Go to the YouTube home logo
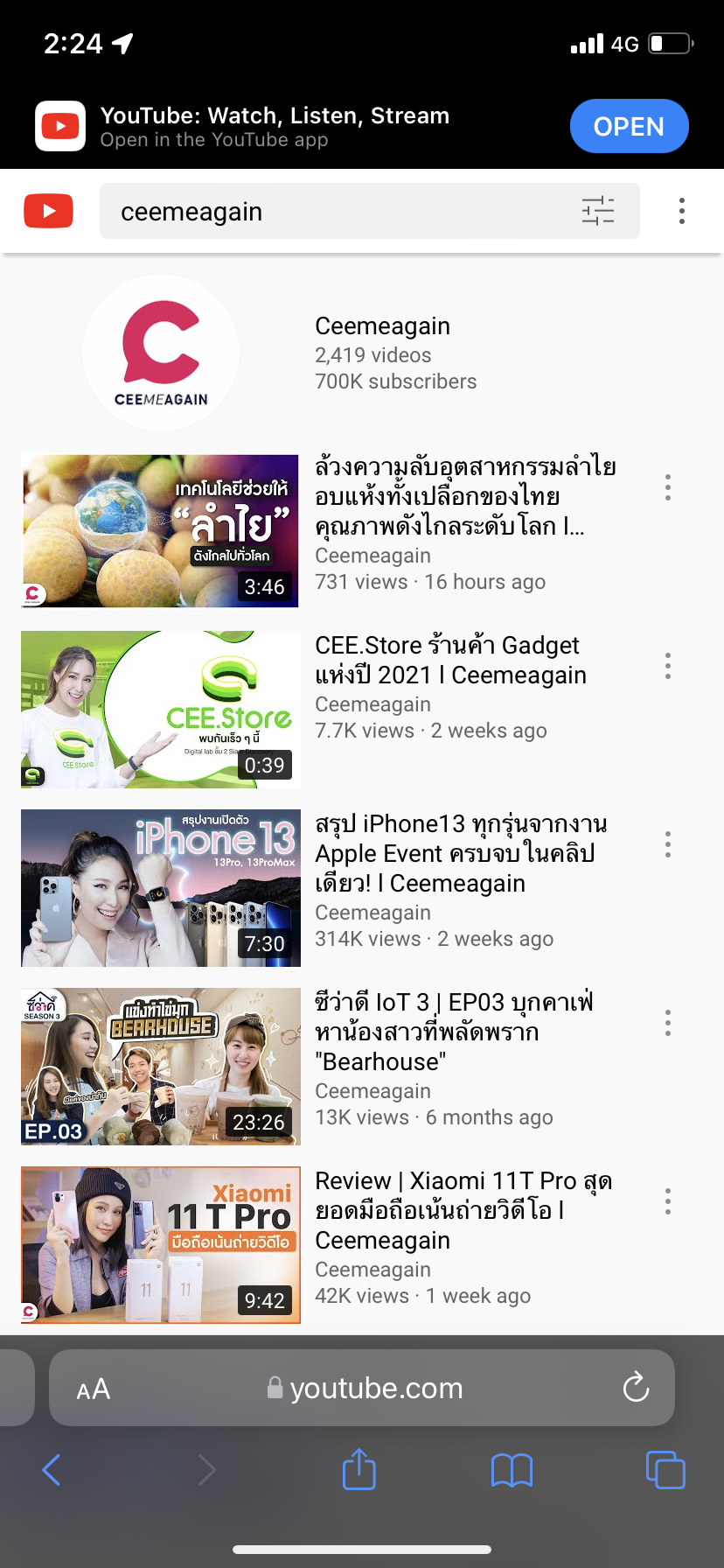Viewport: 724px width, 1568px height. (48, 211)
